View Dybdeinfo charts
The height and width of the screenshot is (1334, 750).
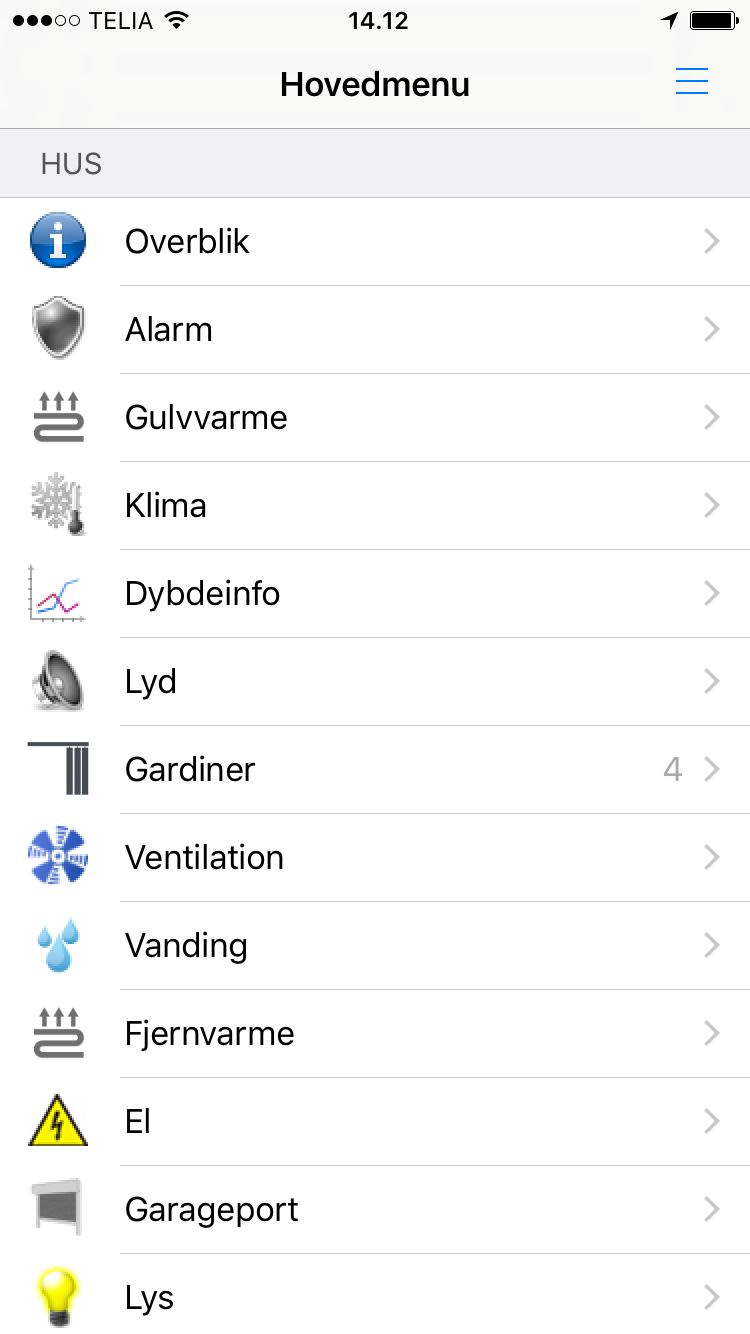[375, 594]
